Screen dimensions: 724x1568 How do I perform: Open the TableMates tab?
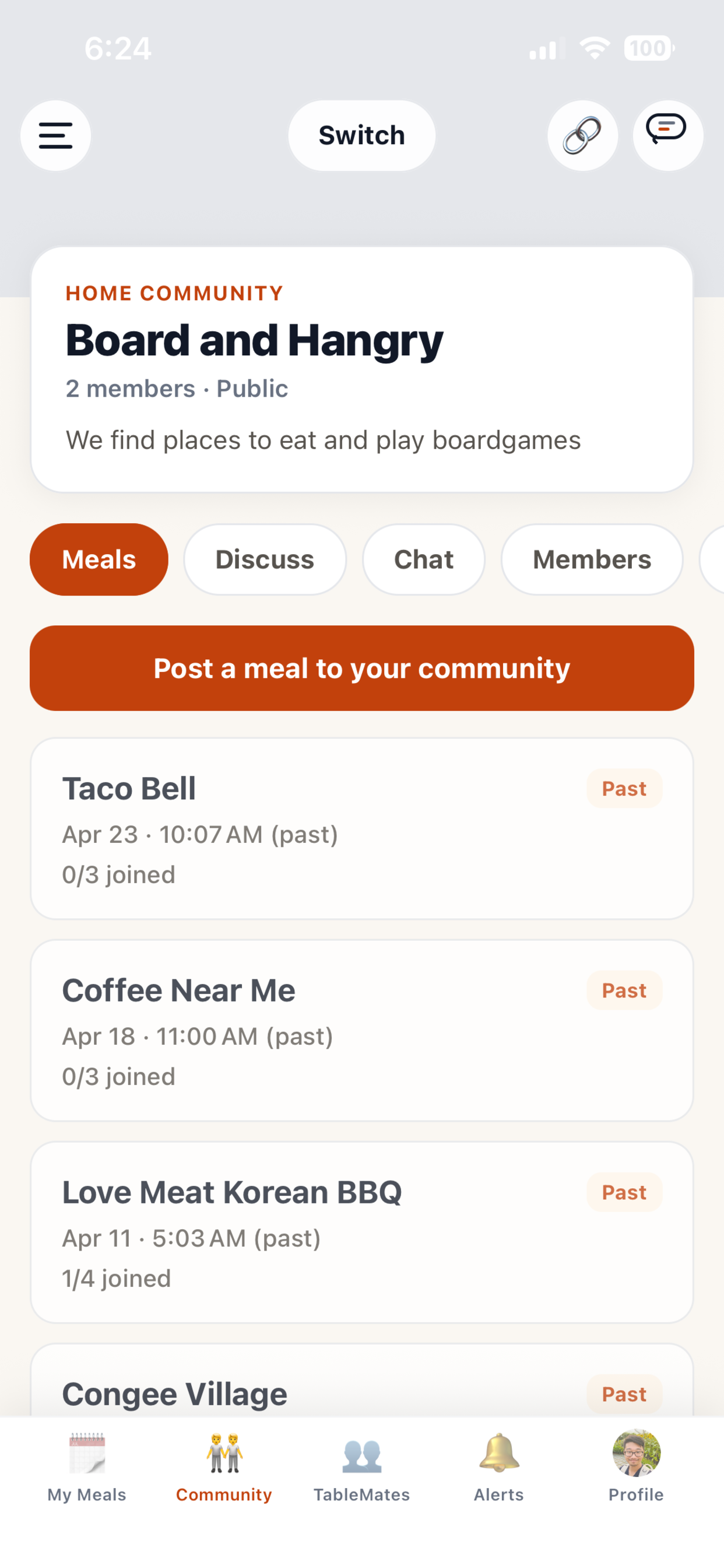pos(361,1467)
